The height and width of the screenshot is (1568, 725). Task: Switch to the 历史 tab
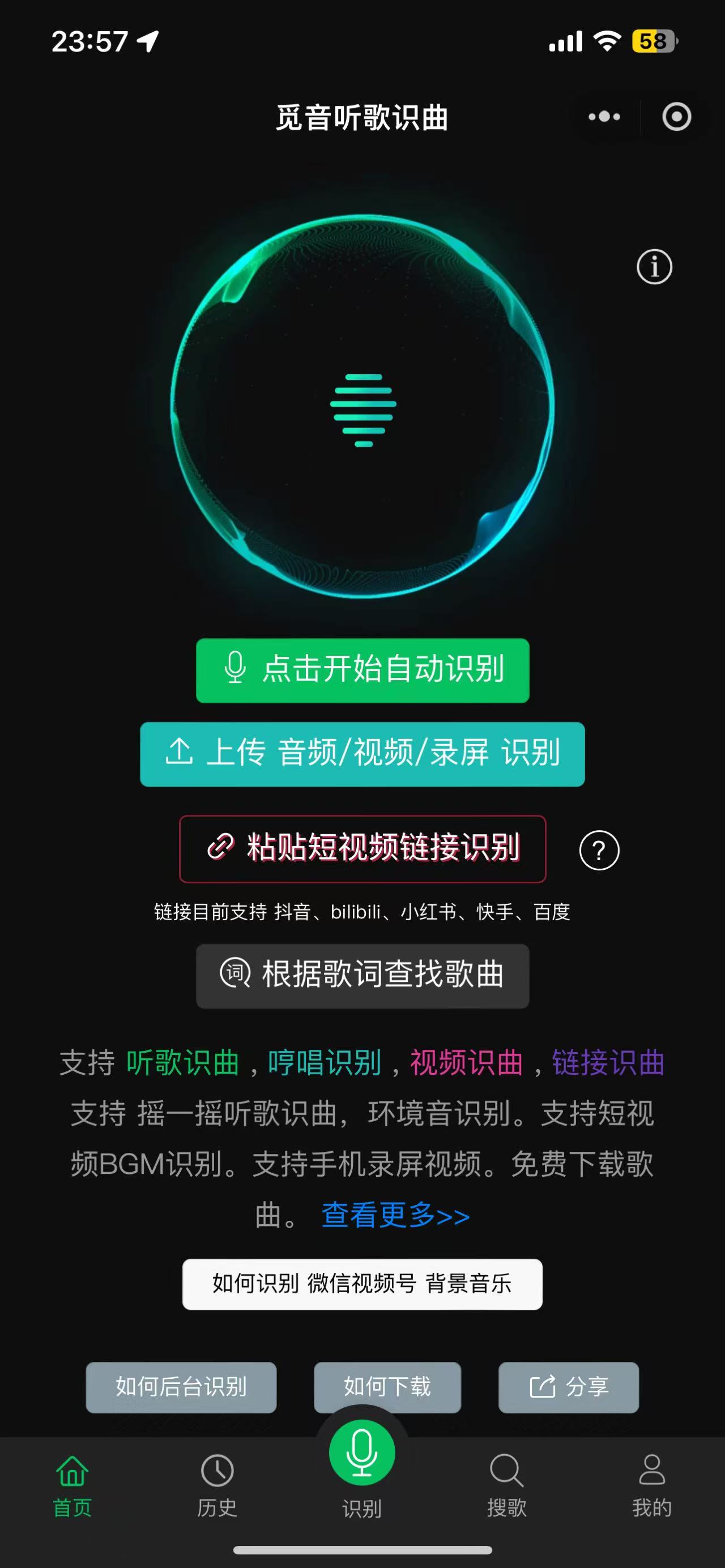click(217, 1486)
